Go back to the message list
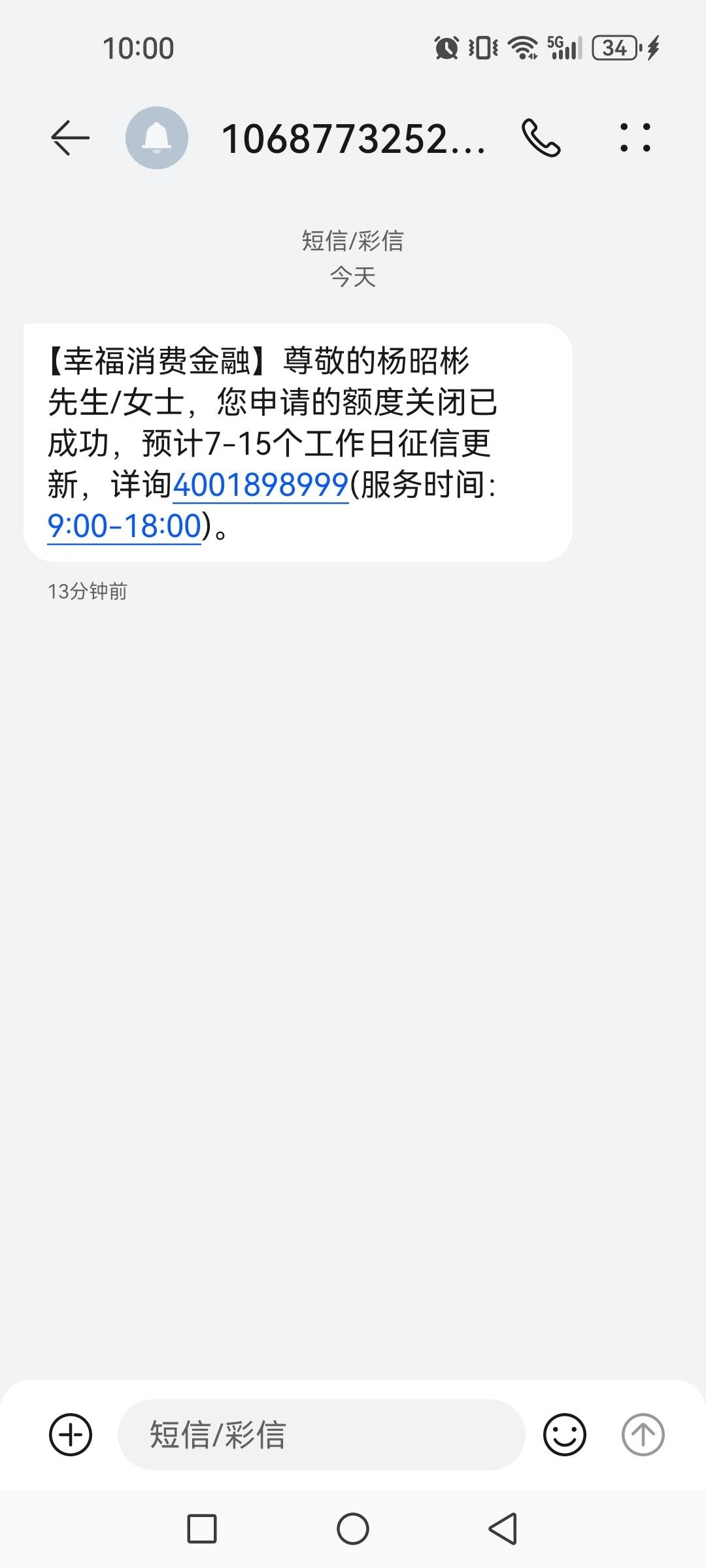706x1568 pixels. 70,138
